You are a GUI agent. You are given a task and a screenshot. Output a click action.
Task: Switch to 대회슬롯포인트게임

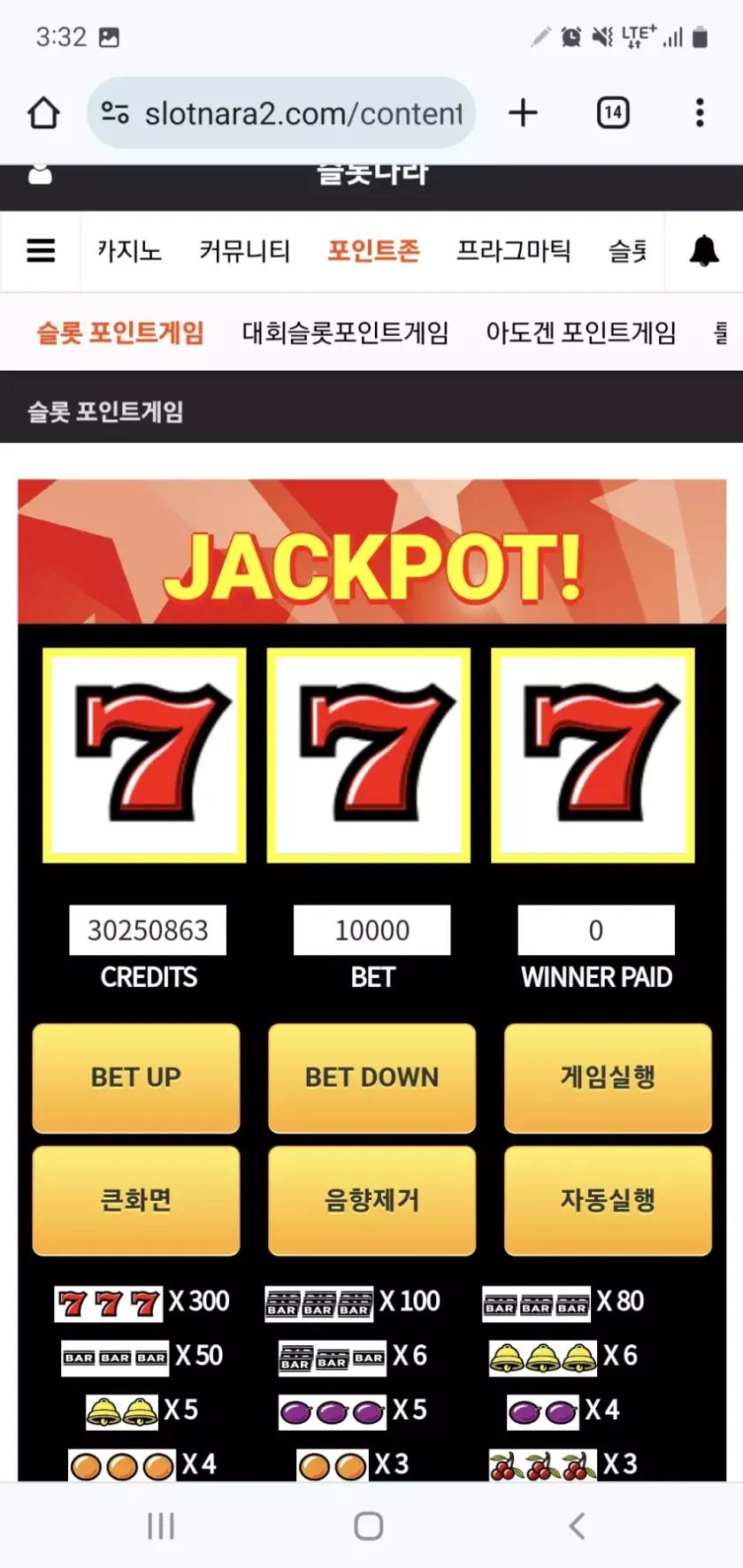pos(345,333)
